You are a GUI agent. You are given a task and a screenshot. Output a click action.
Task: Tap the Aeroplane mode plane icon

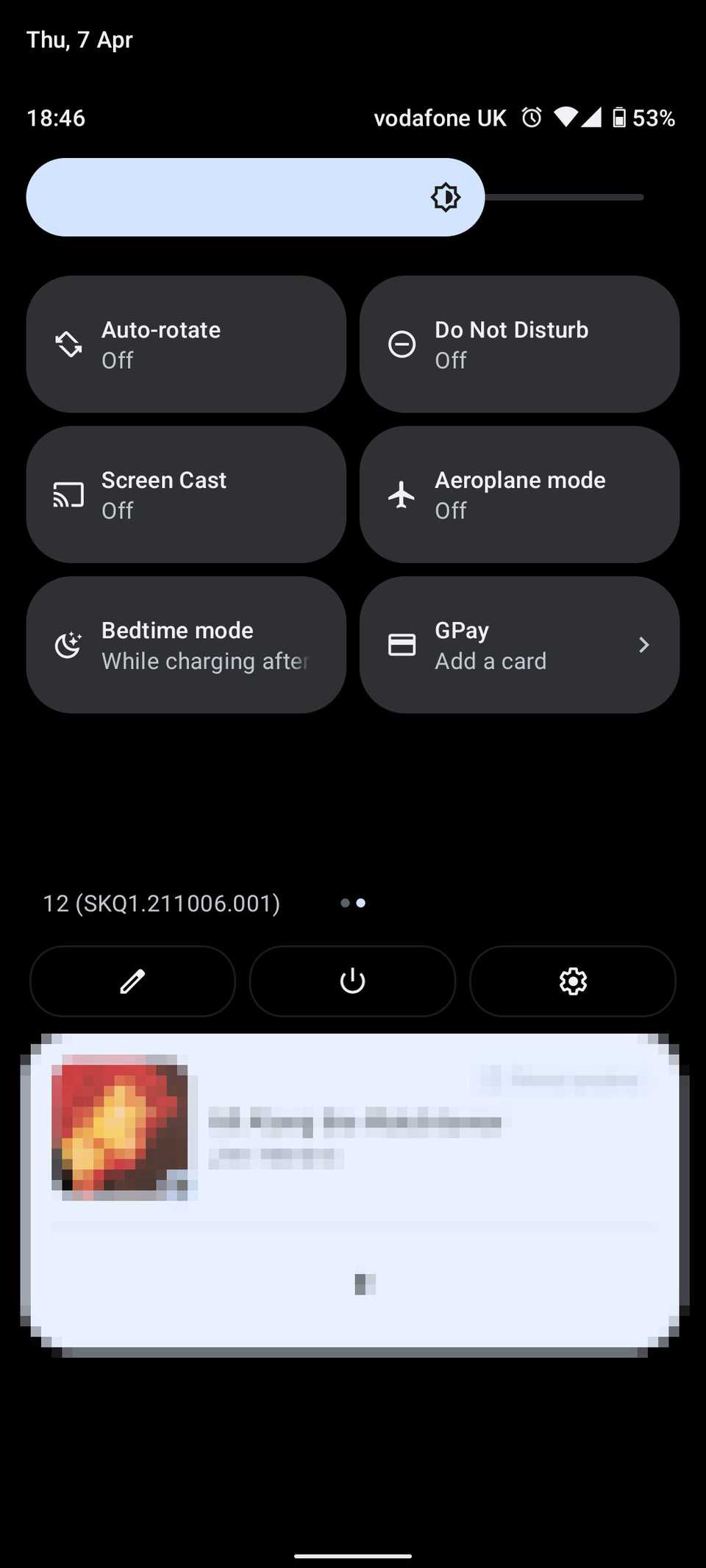pyautogui.click(x=402, y=494)
